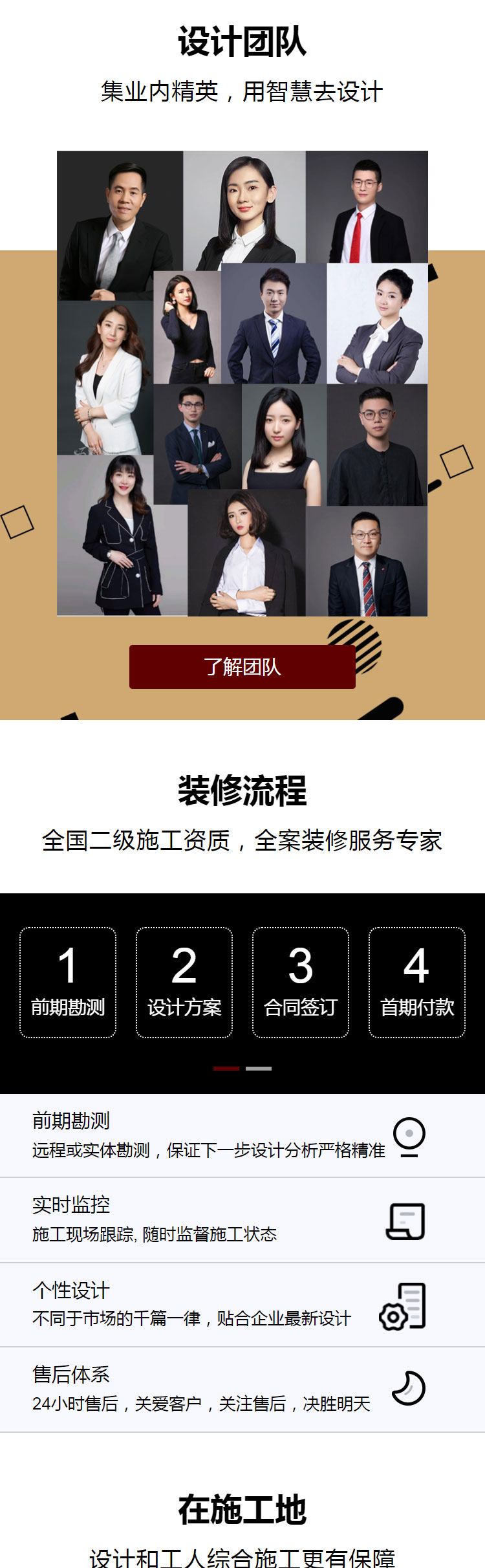Open the 了解团队 button

click(242, 667)
